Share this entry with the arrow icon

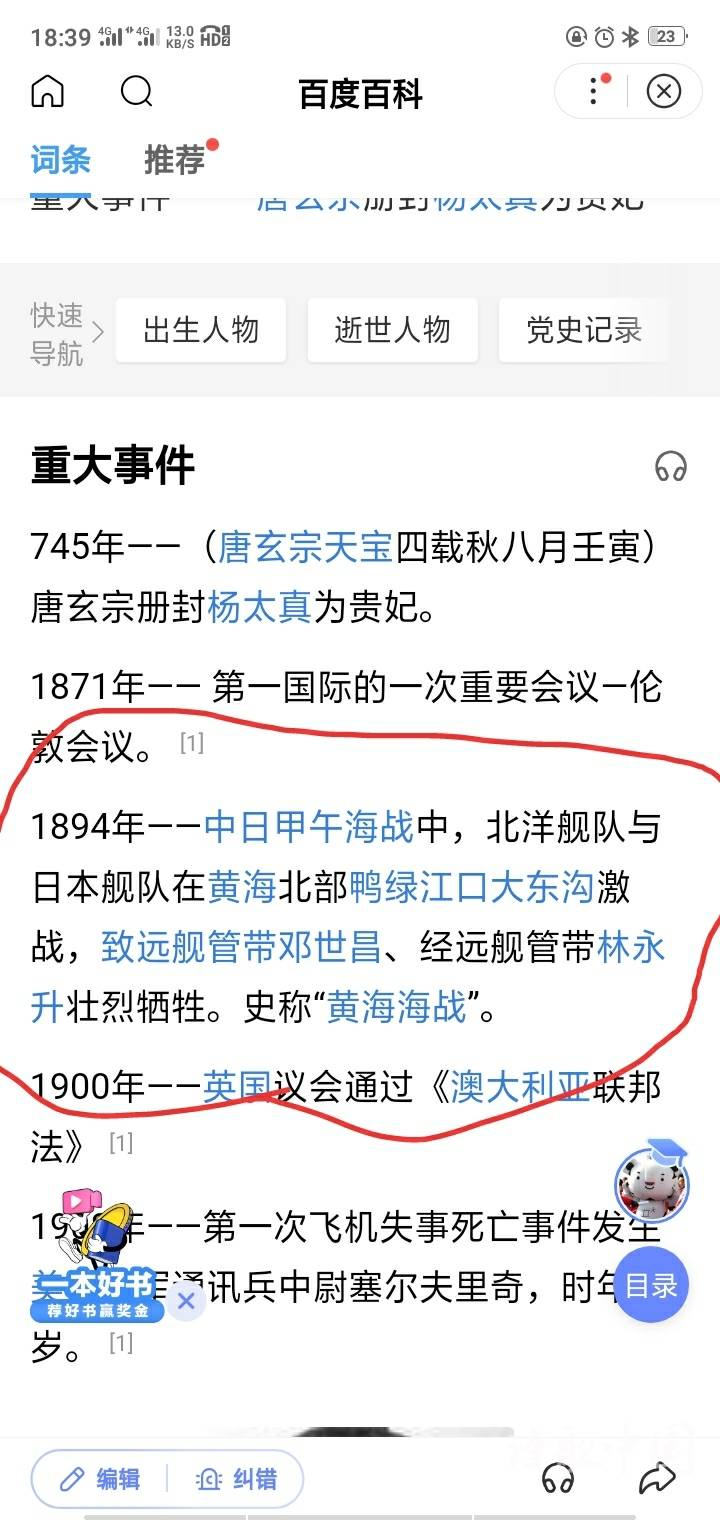(657, 1478)
